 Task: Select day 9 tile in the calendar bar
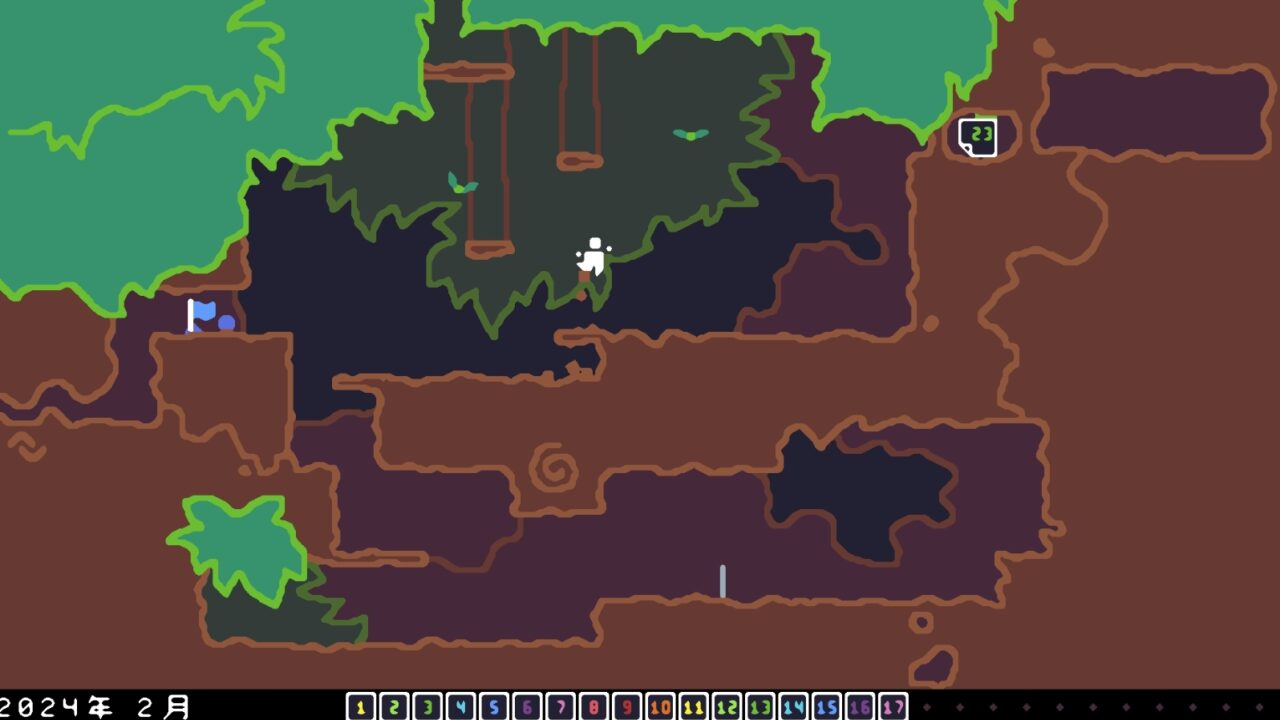(627, 707)
